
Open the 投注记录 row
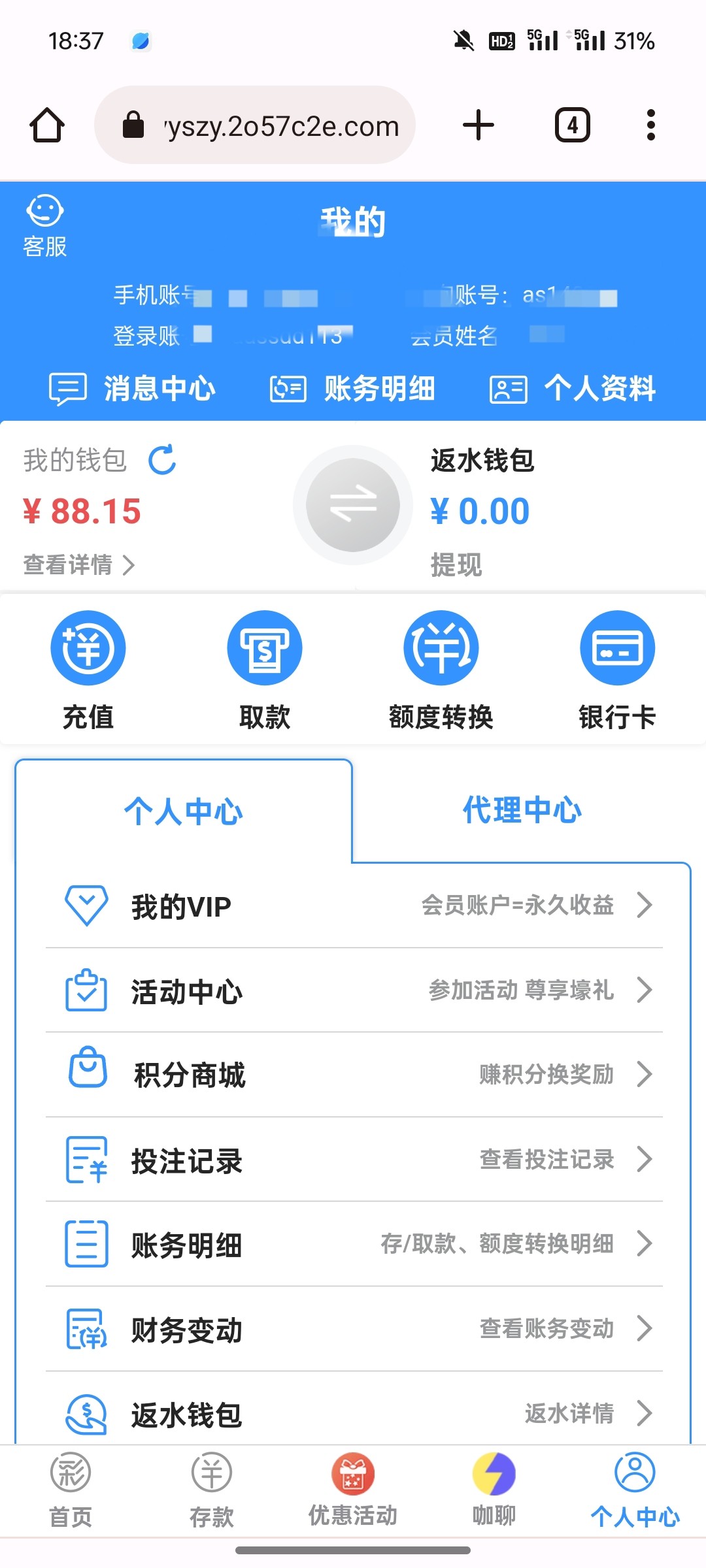pos(354,1160)
